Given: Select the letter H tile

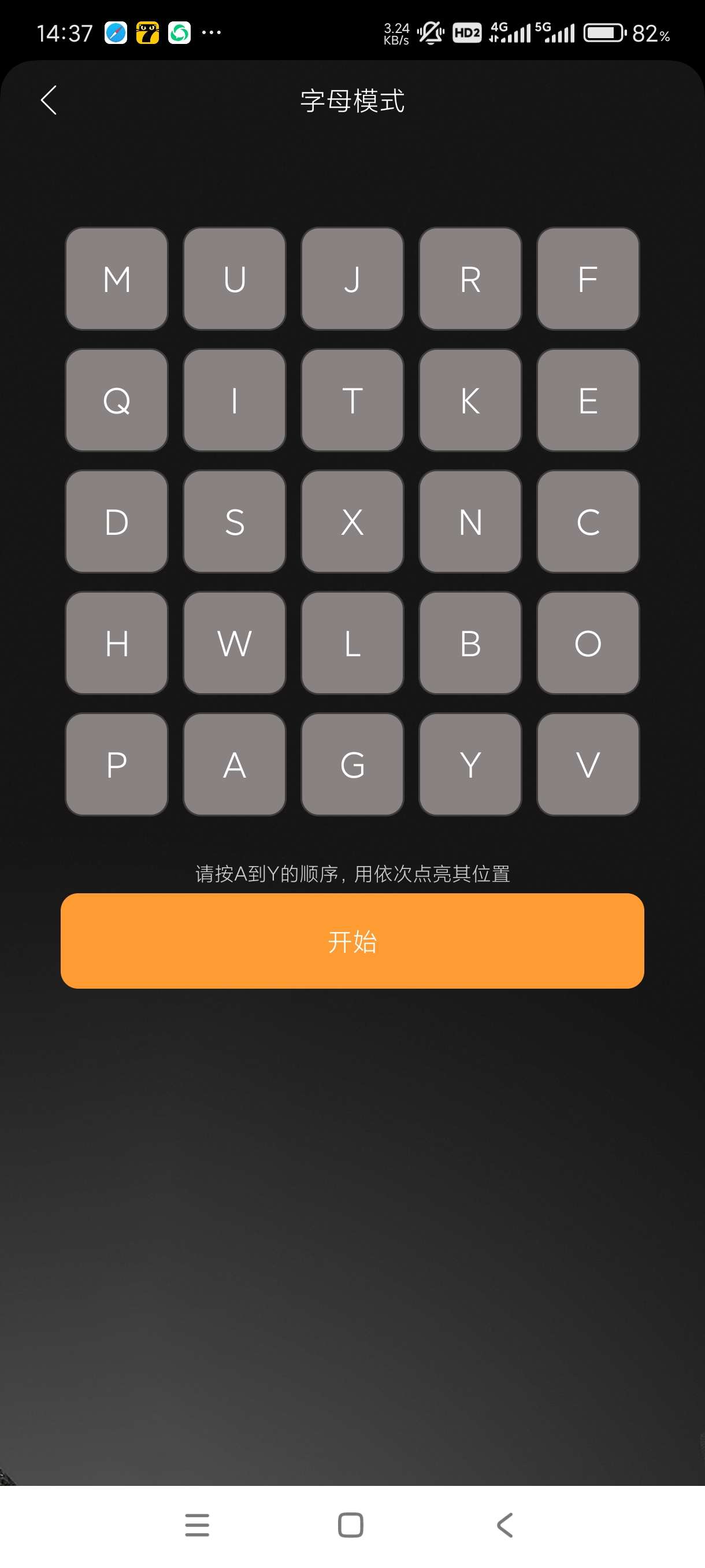Looking at the screenshot, I should click(x=117, y=644).
